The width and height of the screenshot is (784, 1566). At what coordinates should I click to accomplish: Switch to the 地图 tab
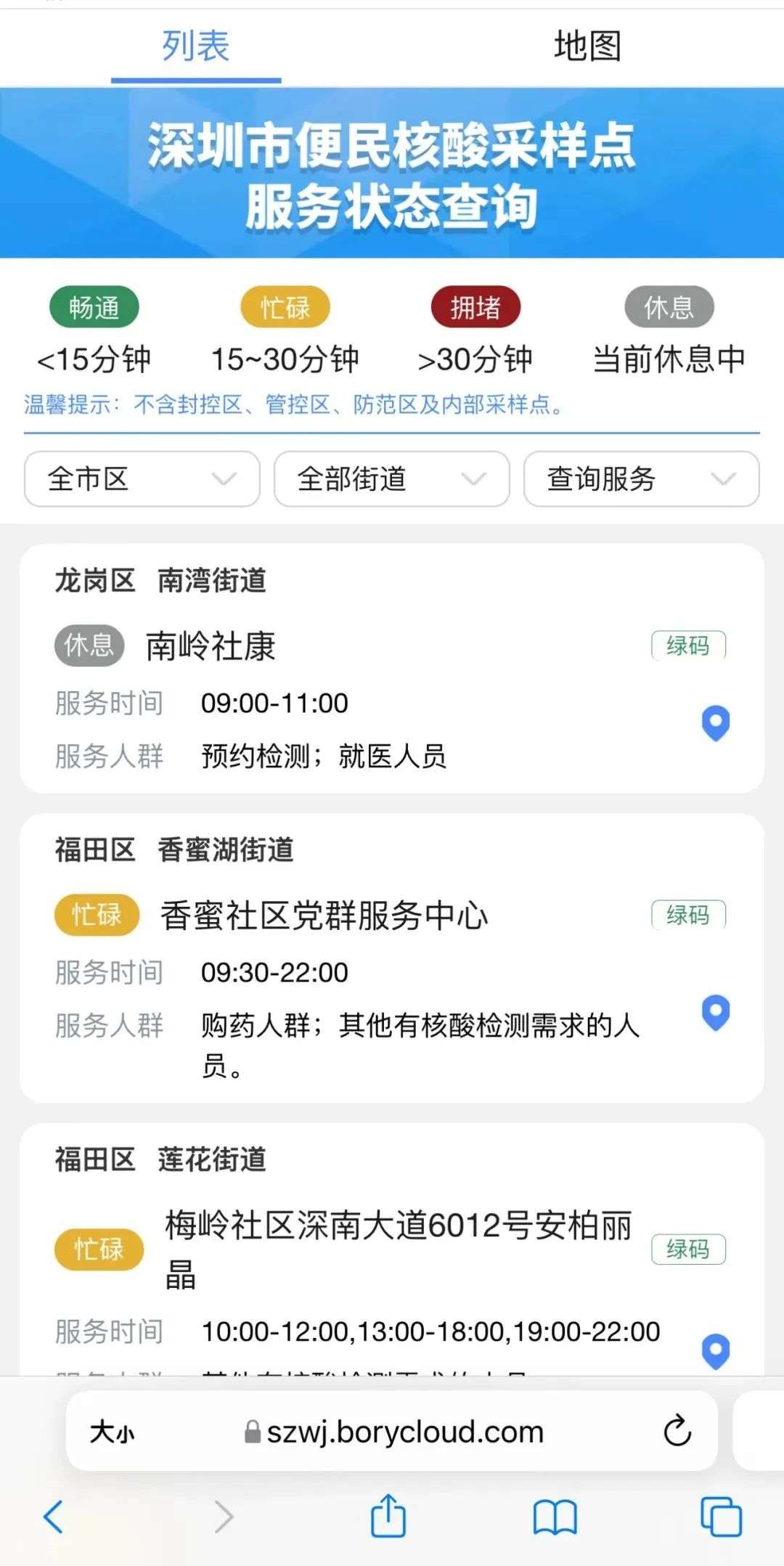pos(587,46)
